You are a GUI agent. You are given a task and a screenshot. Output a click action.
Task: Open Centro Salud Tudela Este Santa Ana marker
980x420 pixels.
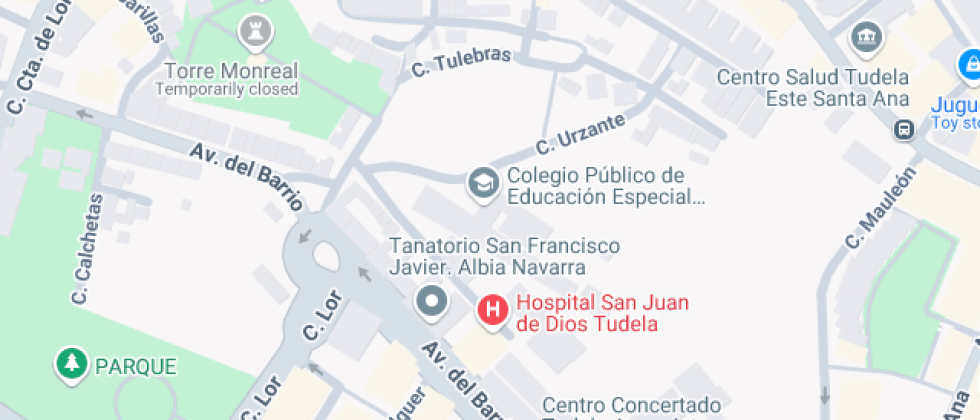(865, 40)
